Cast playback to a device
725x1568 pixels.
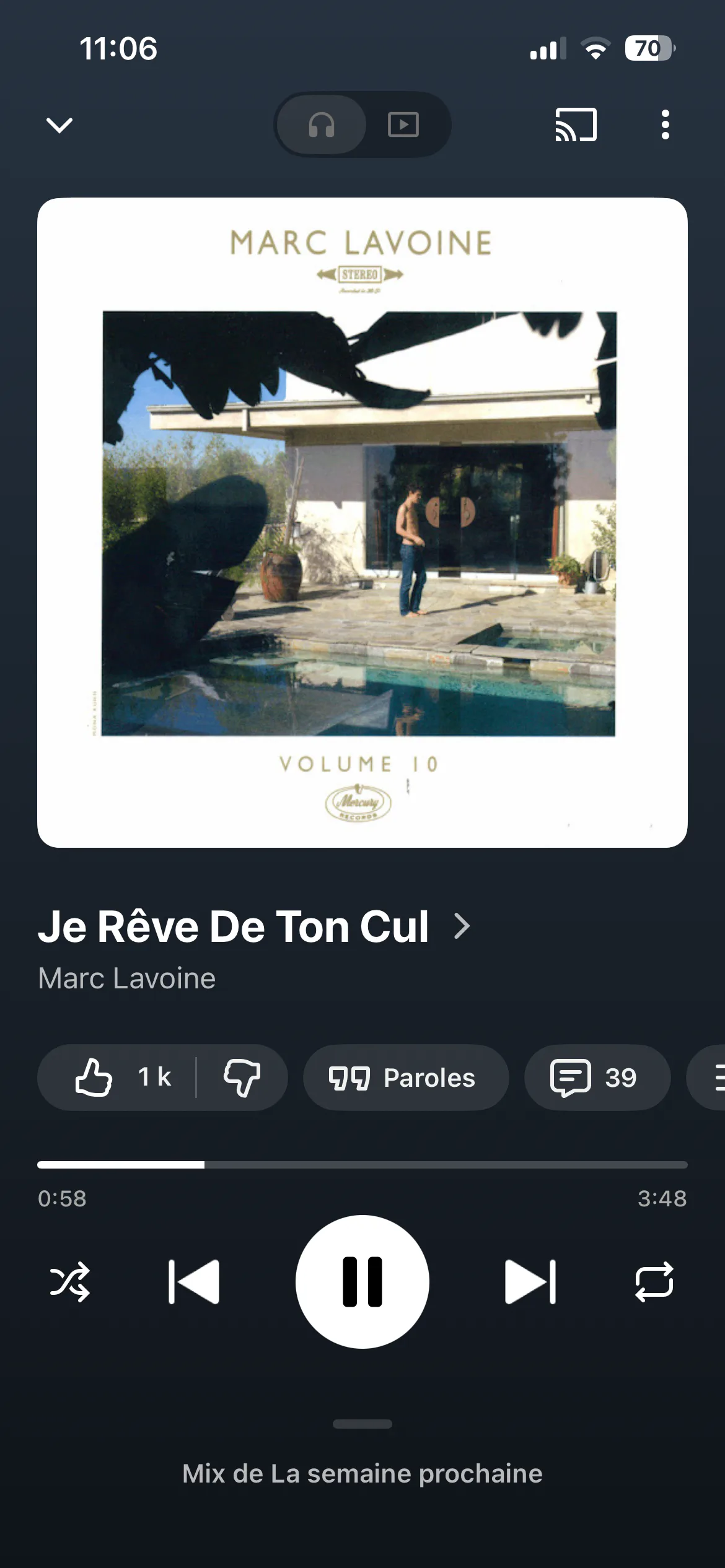coord(576,124)
